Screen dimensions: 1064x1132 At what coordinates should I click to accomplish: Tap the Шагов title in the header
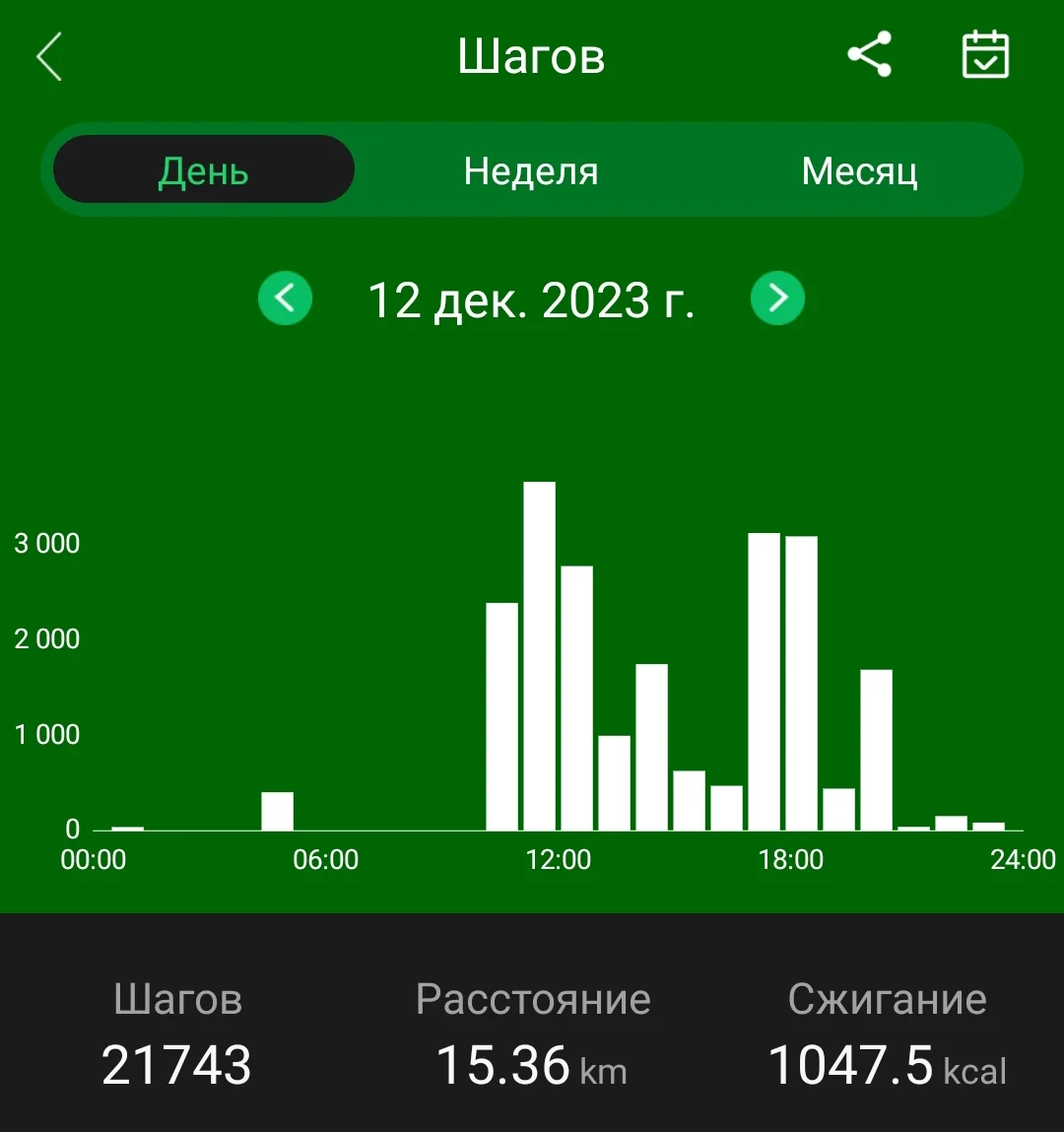tap(532, 56)
